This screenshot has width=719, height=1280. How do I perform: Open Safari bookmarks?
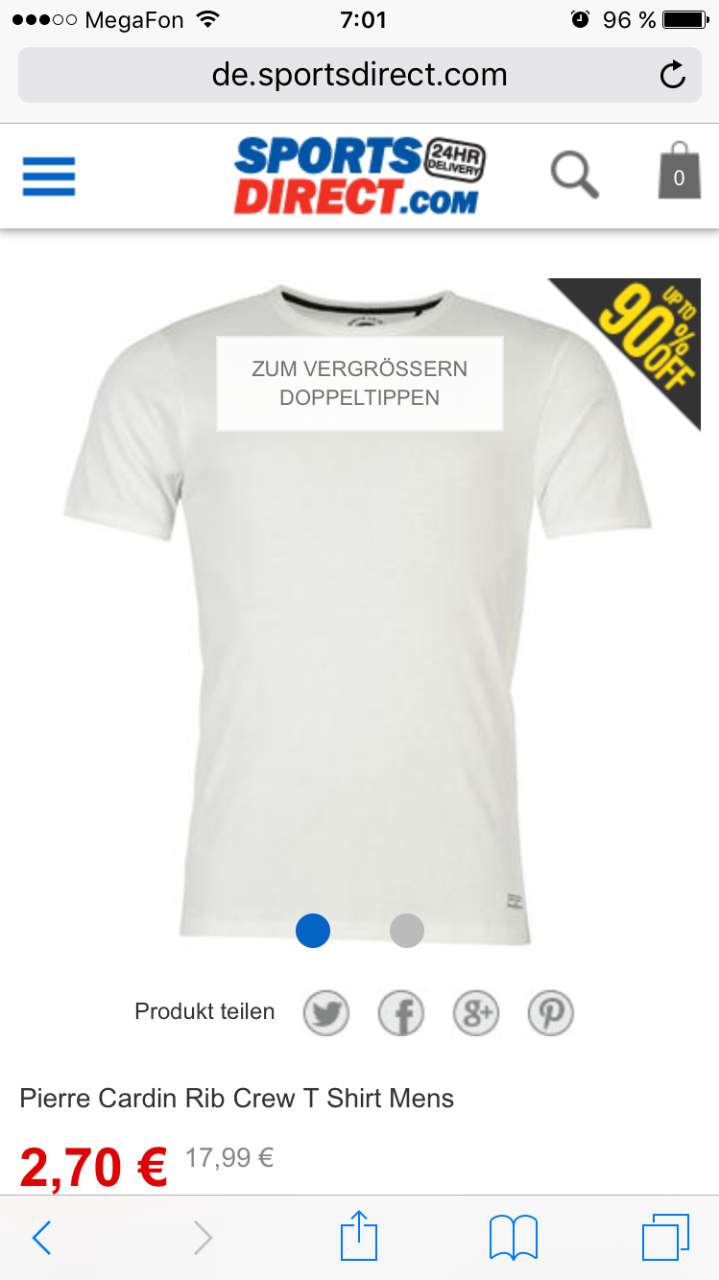coord(513,1238)
